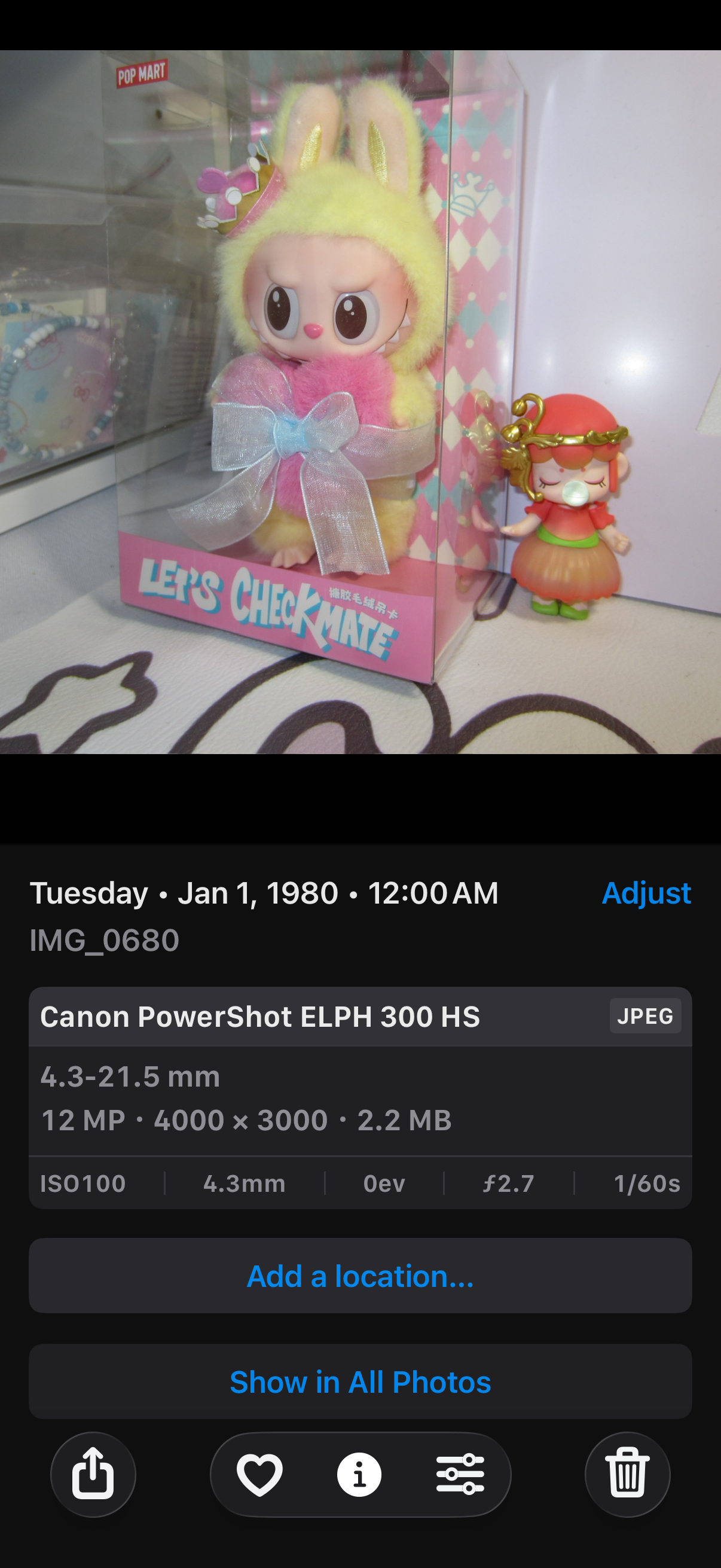The height and width of the screenshot is (1568, 721).
Task: Toggle the info panel button
Action: point(359,1474)
